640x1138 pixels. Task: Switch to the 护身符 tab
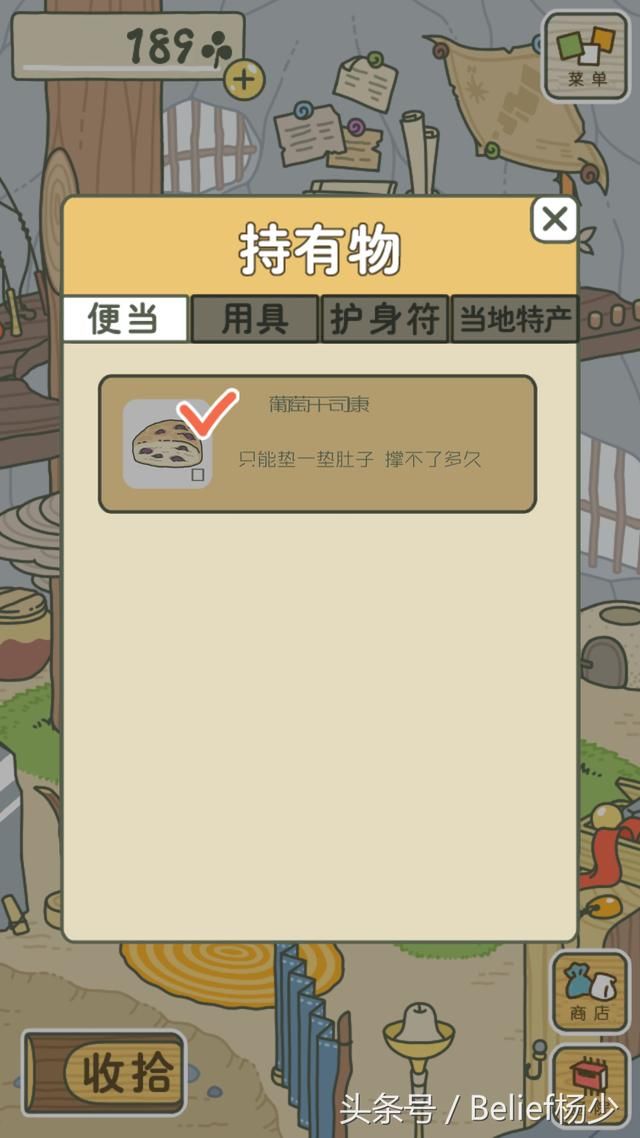[x=385, y=320]
